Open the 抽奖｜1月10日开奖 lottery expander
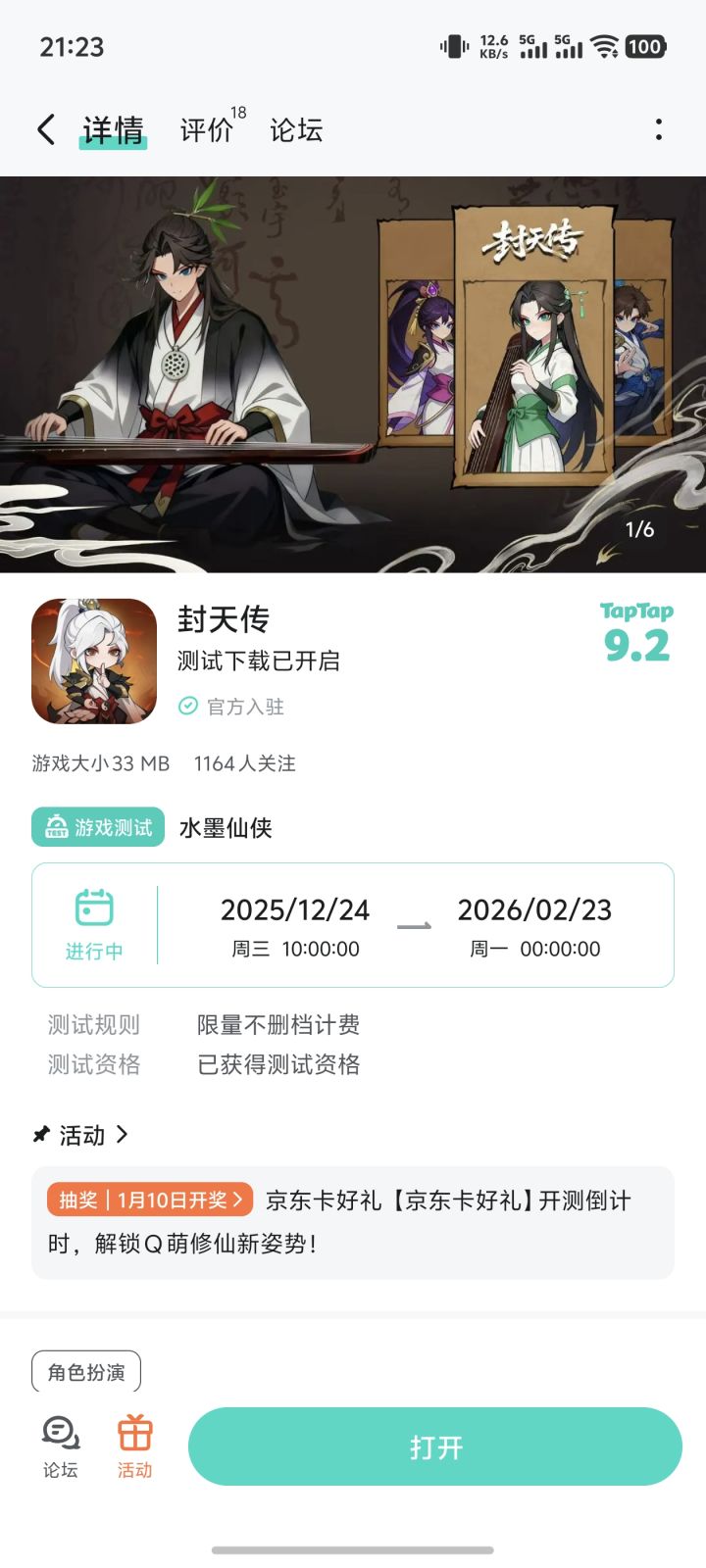 [149, 1199]
